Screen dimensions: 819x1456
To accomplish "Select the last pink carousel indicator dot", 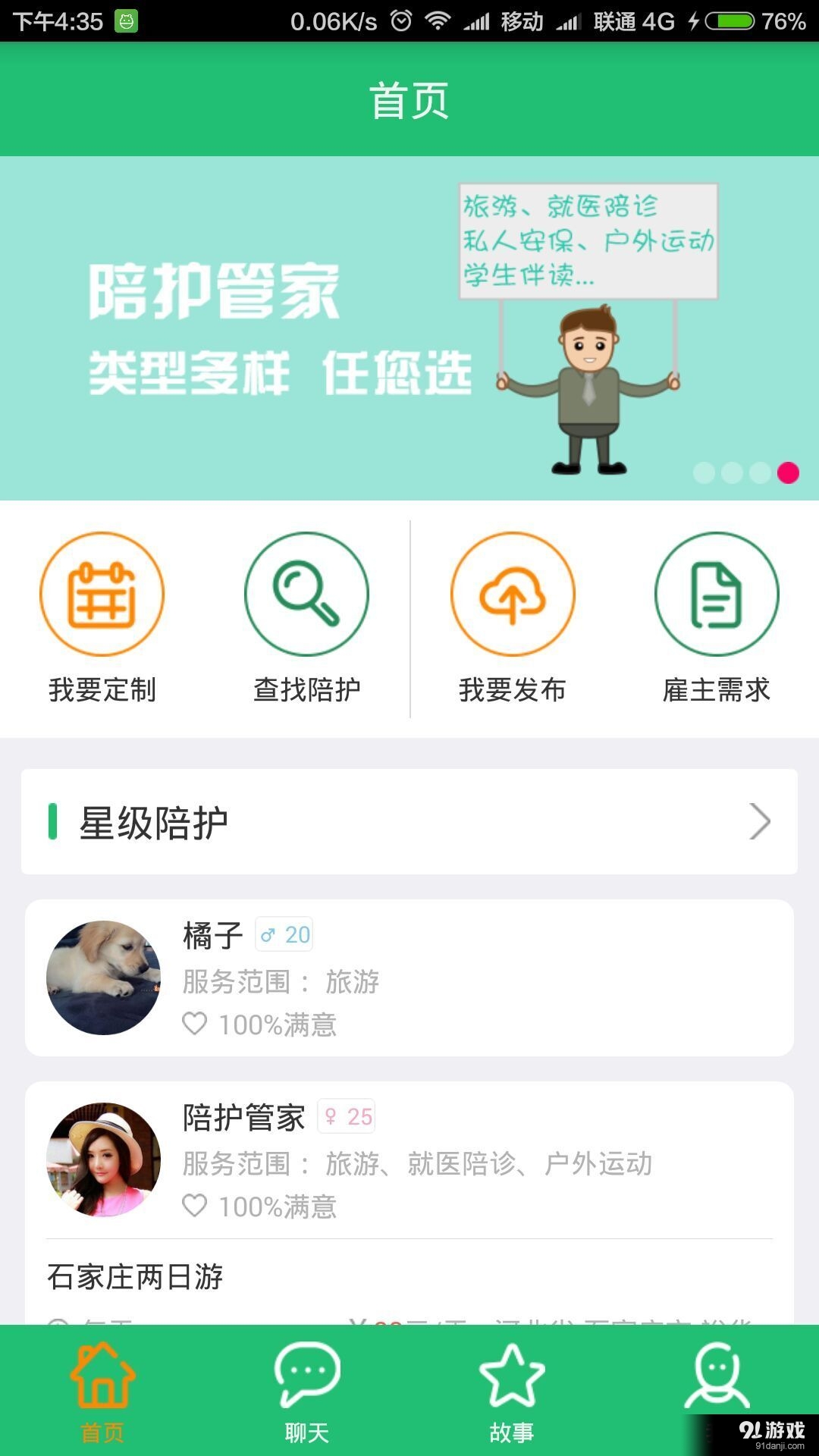I will click(787, 474).
